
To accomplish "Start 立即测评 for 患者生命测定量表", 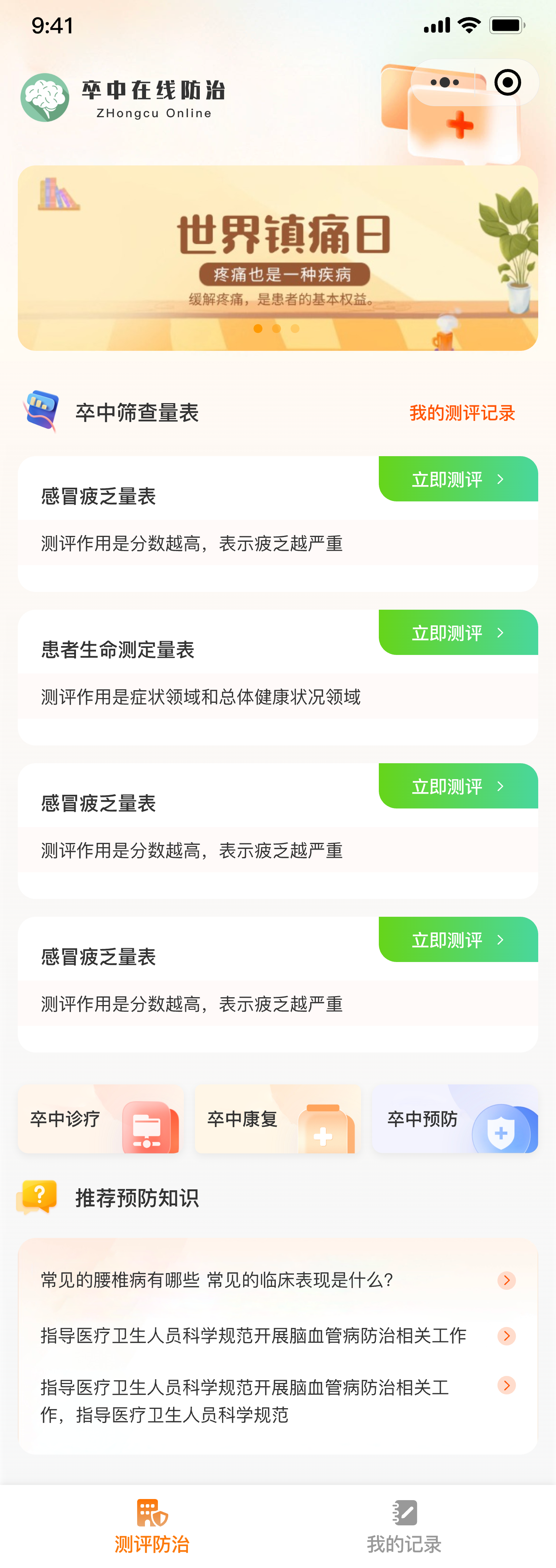I will [x=458, y=633].
